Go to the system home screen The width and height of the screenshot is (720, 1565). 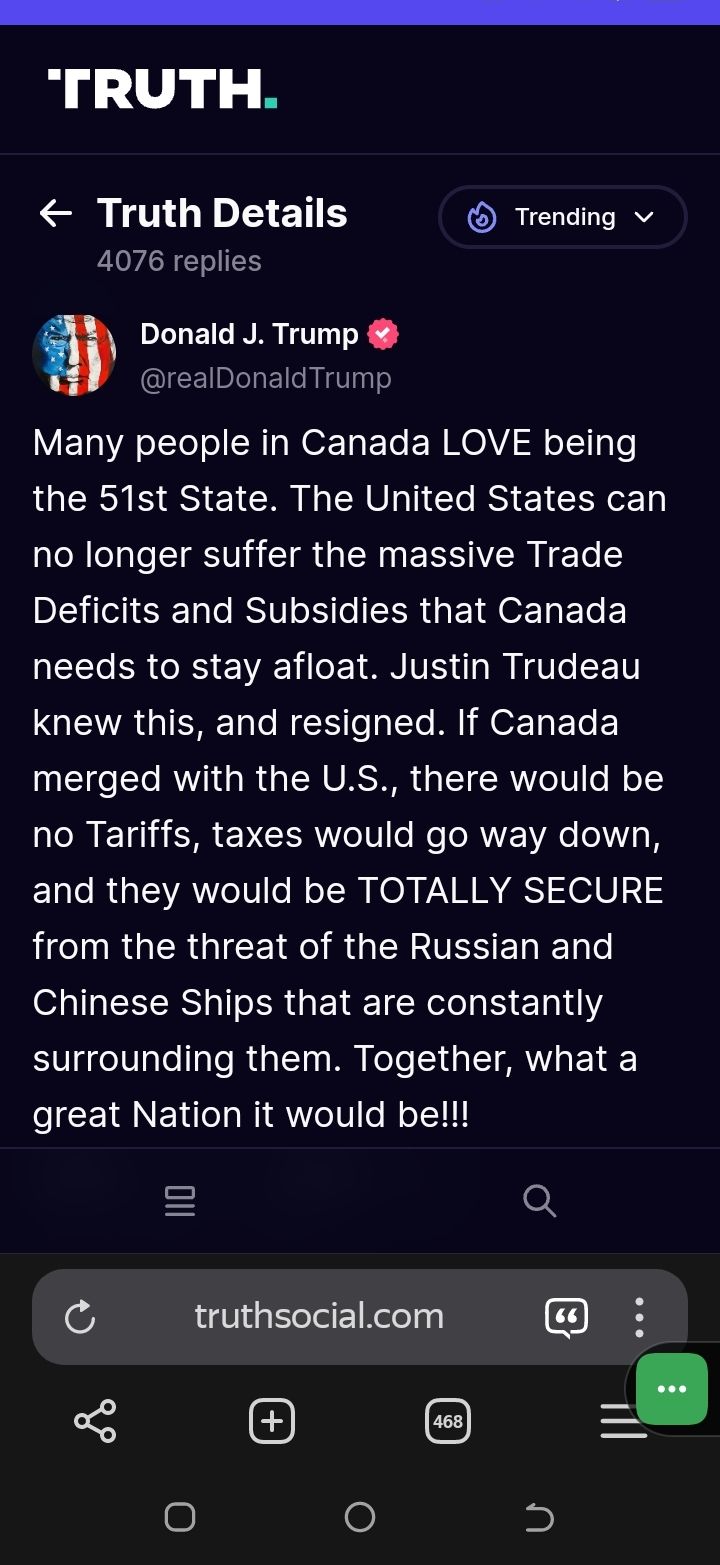(359, 1518)
